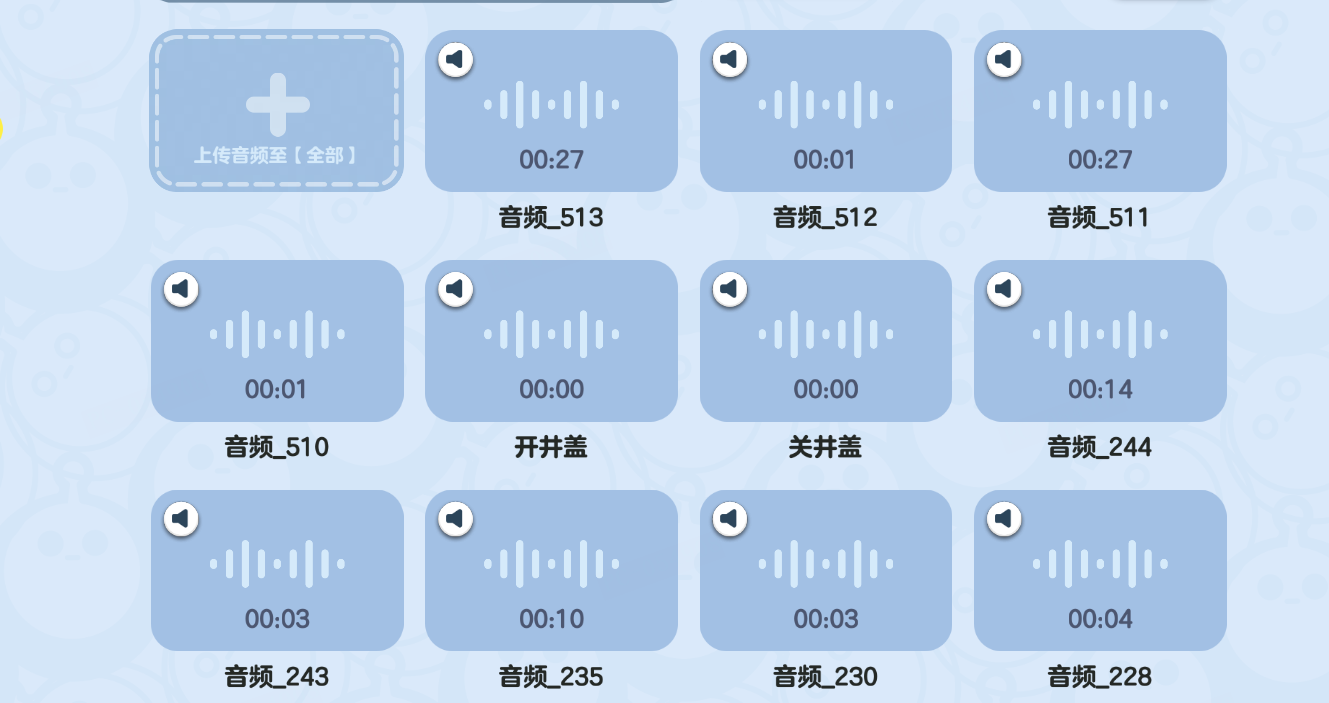The height and width of the screenshot is (703, 1329).
Task: Tap the speaker icon on 音频_511
Action: click(1004, 60)
